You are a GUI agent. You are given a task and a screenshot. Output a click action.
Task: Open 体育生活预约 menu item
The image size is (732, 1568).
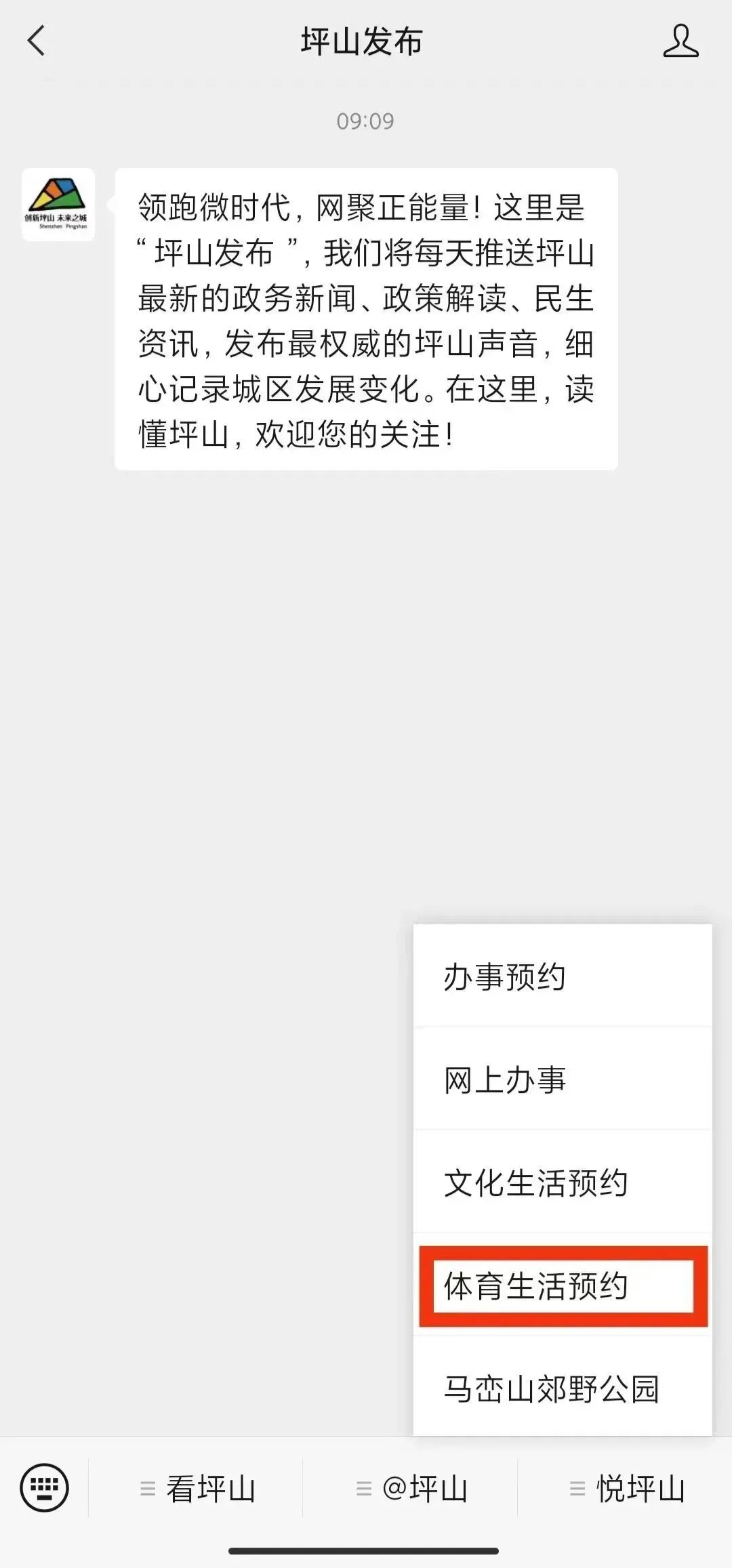[563, 1285]
